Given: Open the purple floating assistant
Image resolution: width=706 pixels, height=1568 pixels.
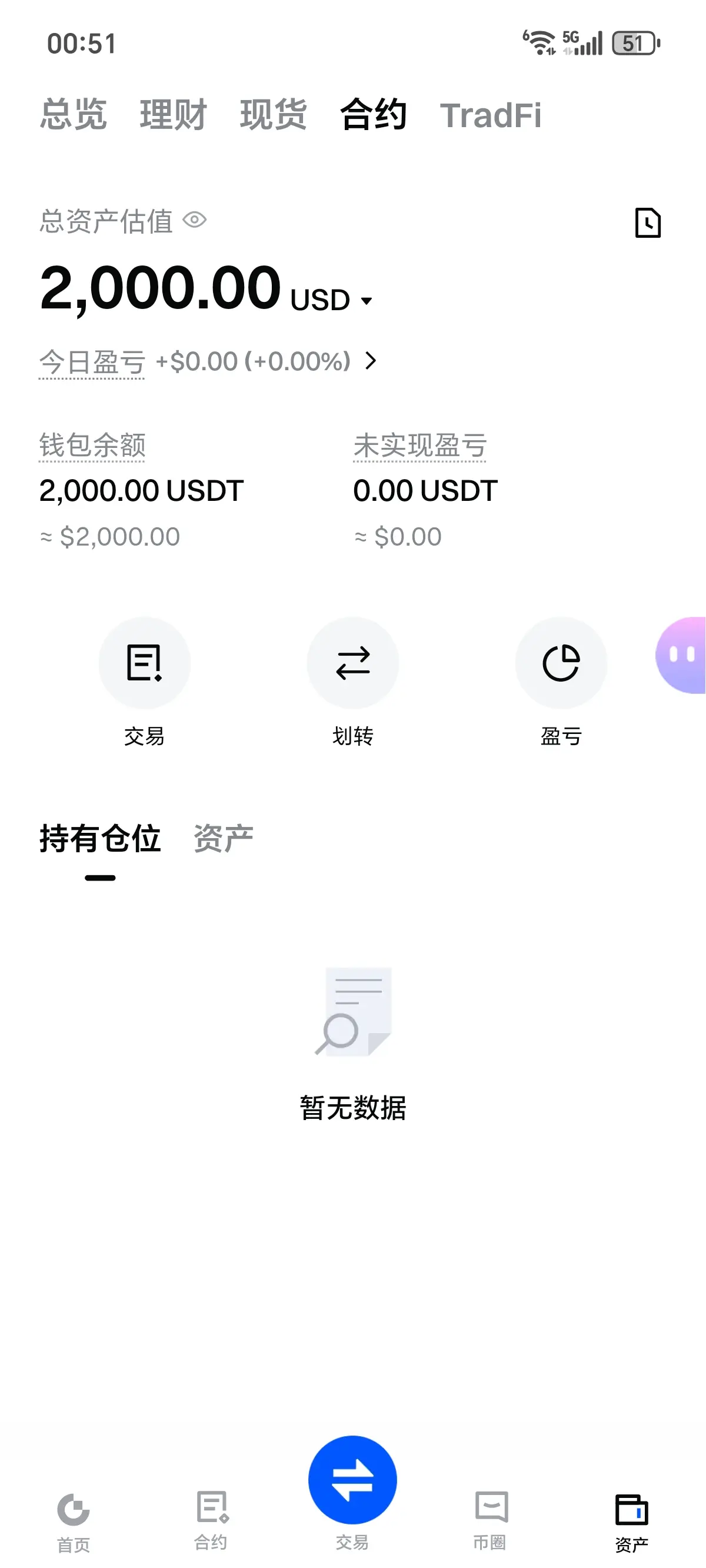Looking at the screenshot, I should click(x=683, y=655).
